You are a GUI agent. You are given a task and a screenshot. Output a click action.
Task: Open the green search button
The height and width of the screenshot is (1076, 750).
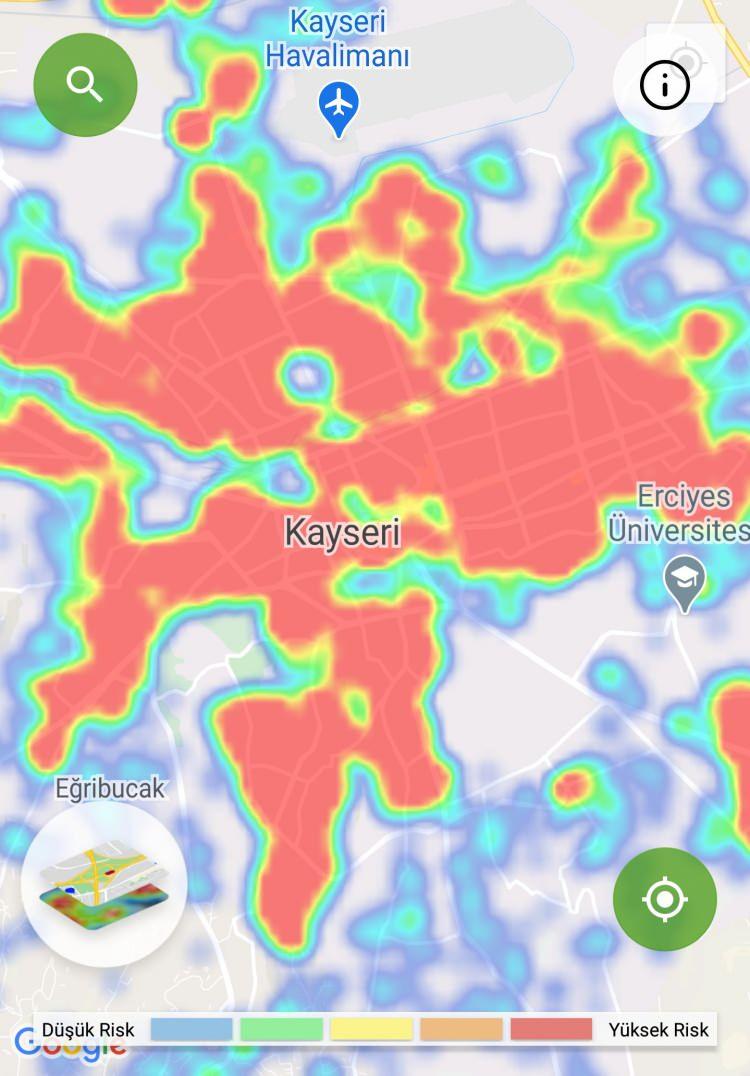click(85, 85)
